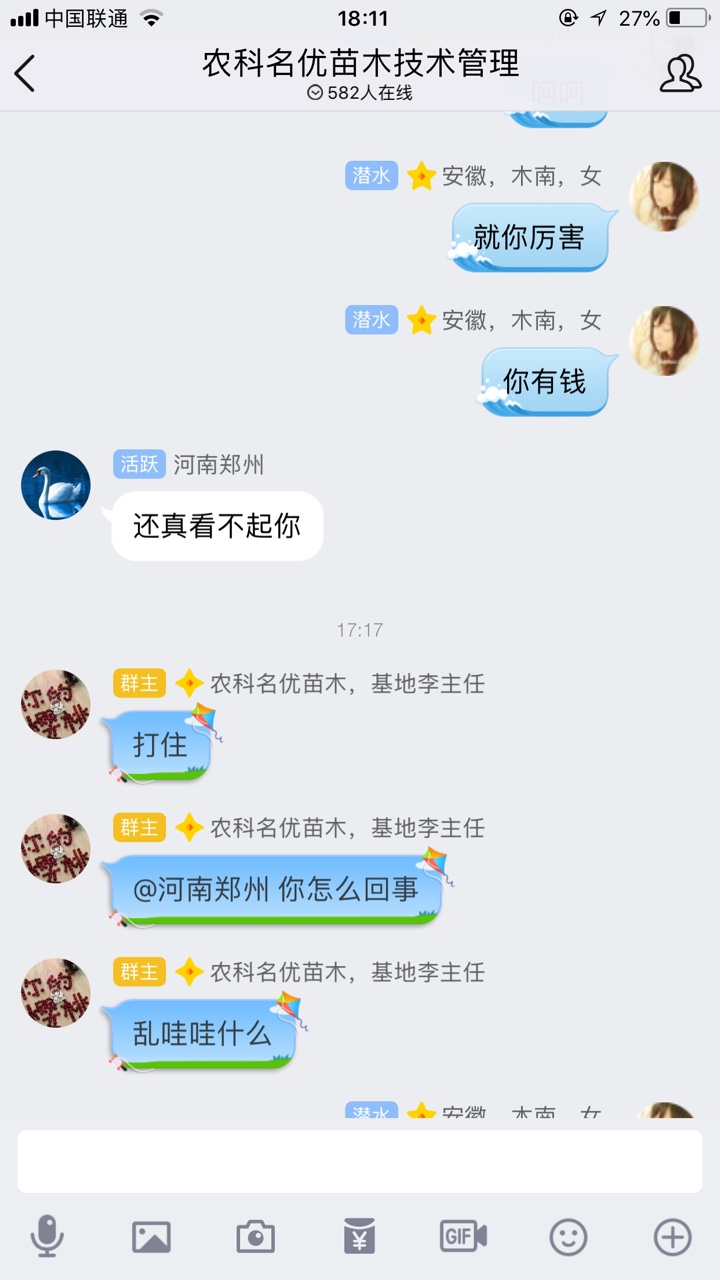Open avatar of sender of 就你厉害

[664, 197]
